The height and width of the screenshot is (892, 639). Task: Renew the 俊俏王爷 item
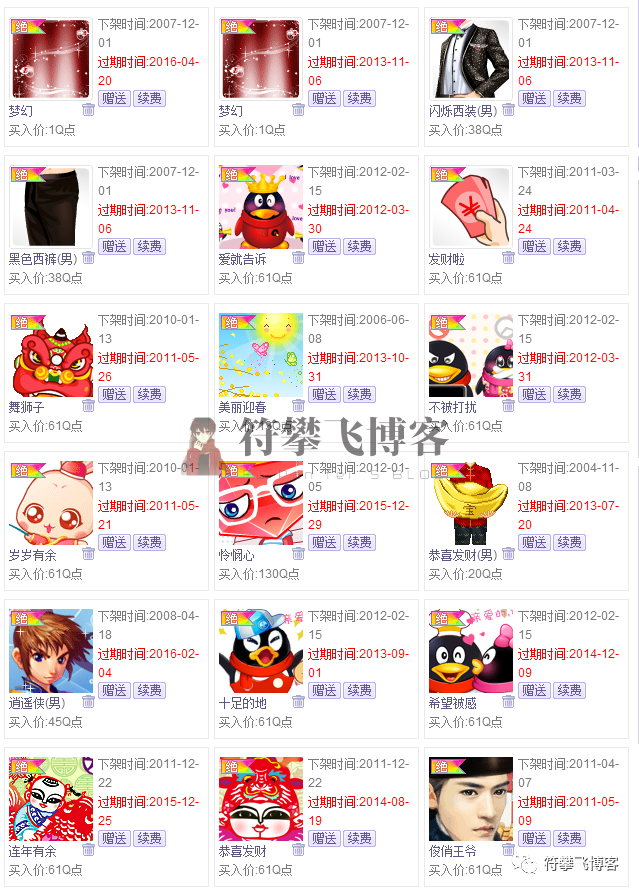(570, 838)
